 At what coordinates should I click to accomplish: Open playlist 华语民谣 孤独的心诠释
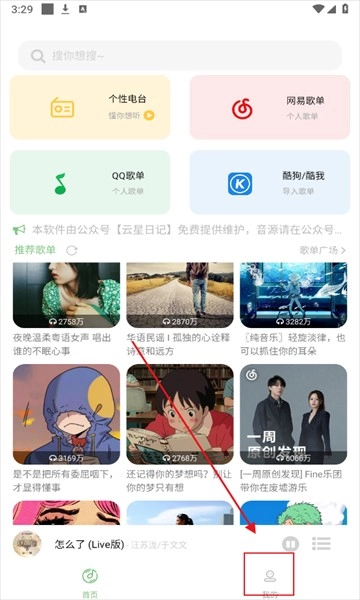tap(180, 310)
